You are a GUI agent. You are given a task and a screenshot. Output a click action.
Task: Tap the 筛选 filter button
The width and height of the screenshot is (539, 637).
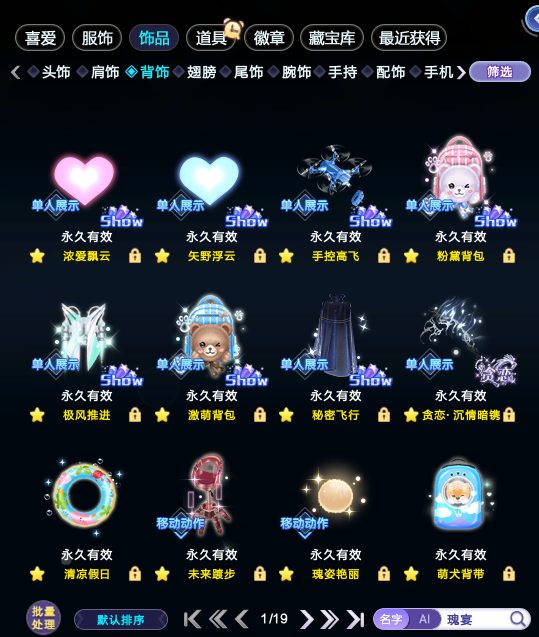point(500,72)
